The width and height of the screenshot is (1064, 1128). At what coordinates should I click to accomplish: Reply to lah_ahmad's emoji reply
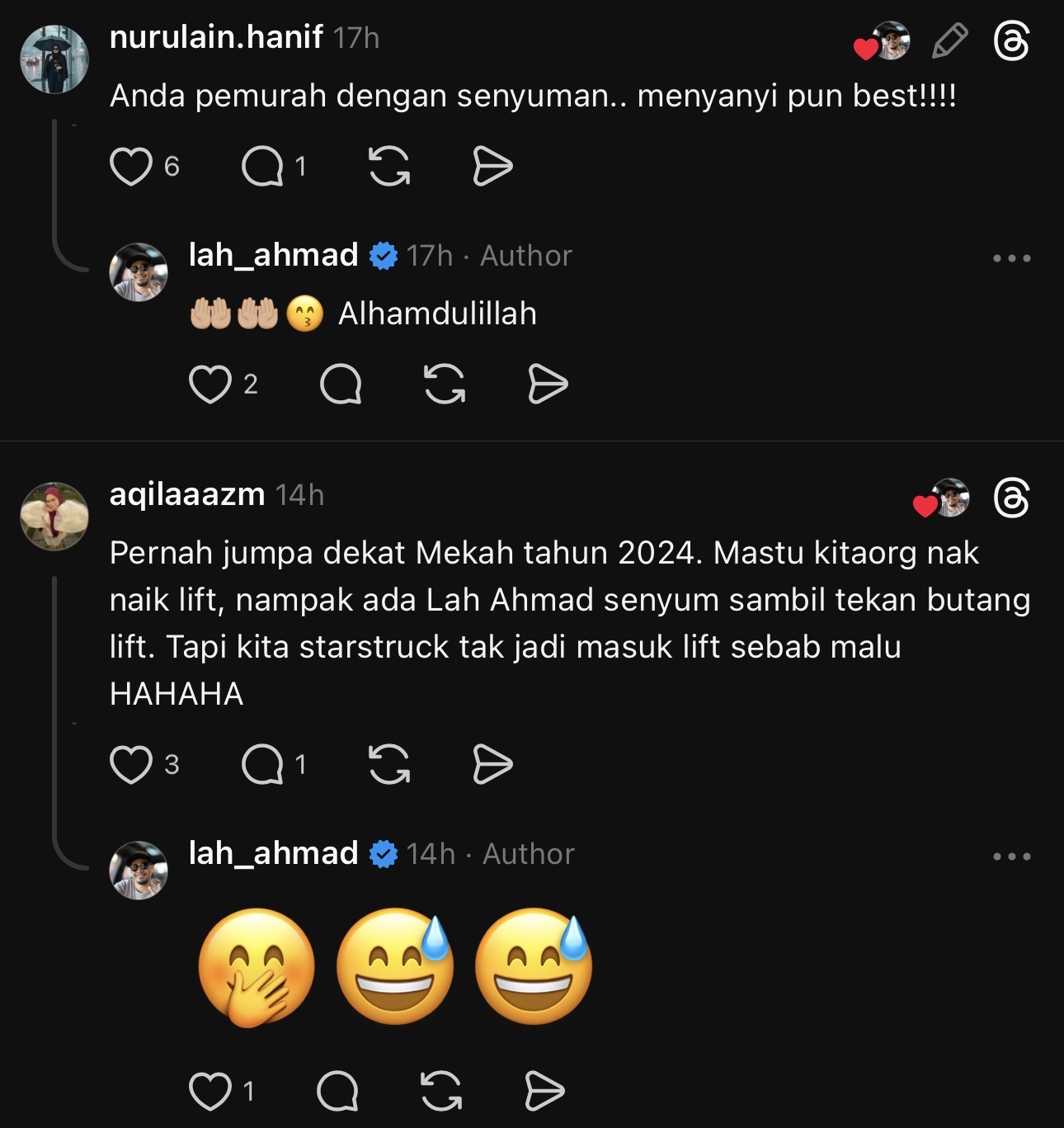pyautogui.click(x=337, y=1093)
